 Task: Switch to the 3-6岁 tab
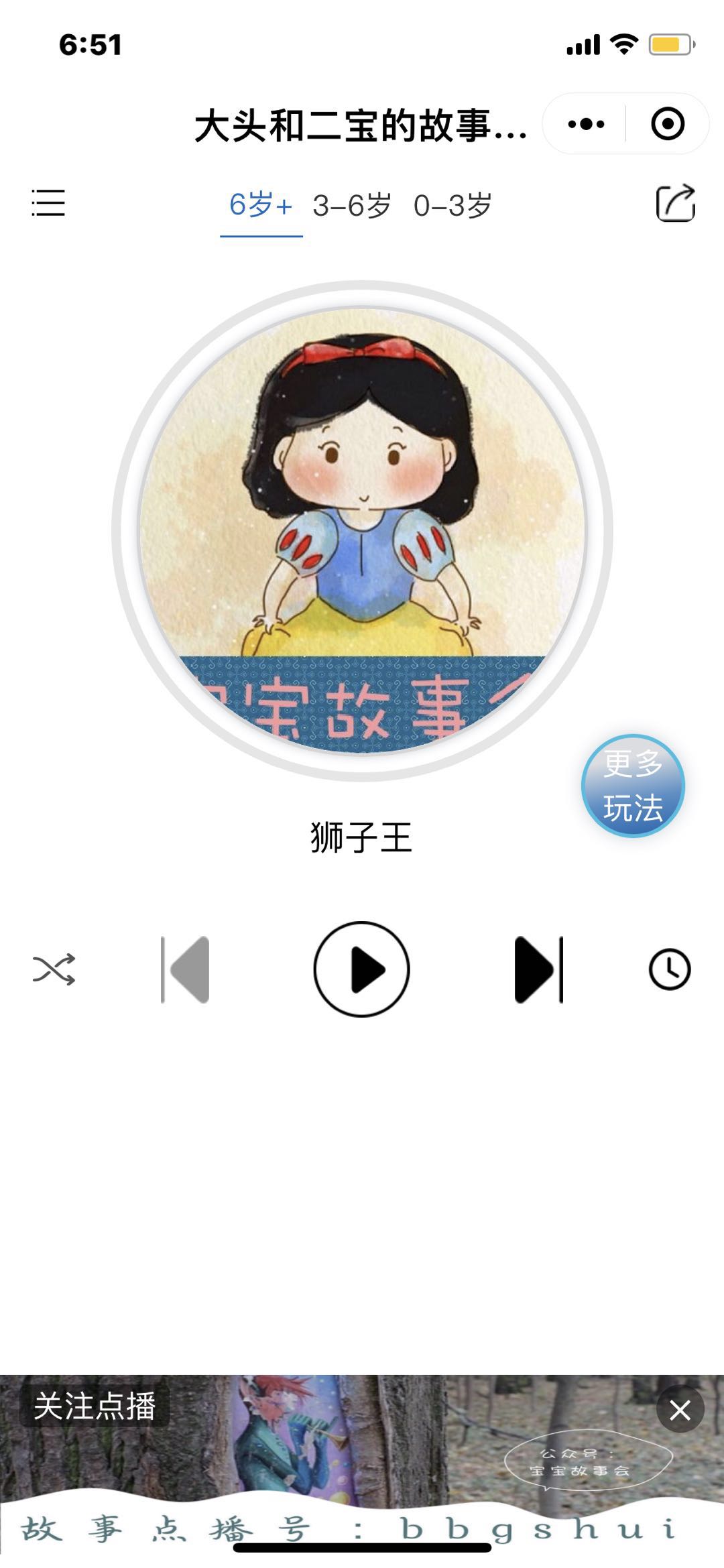point(352,205)
